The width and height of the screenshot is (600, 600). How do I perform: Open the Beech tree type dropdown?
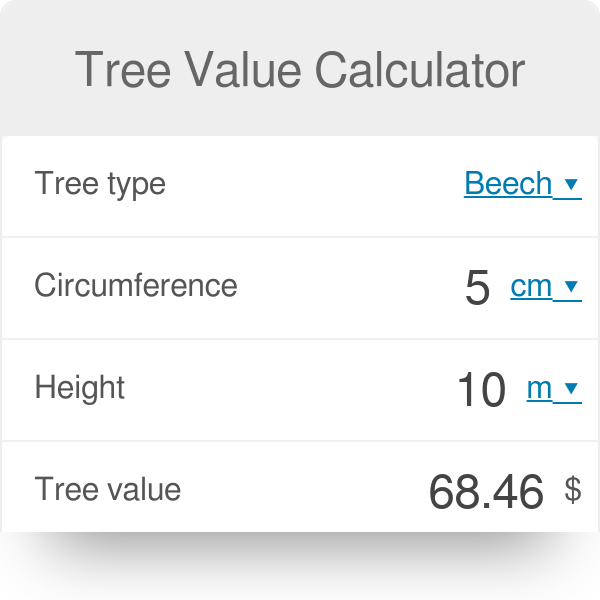522,184
